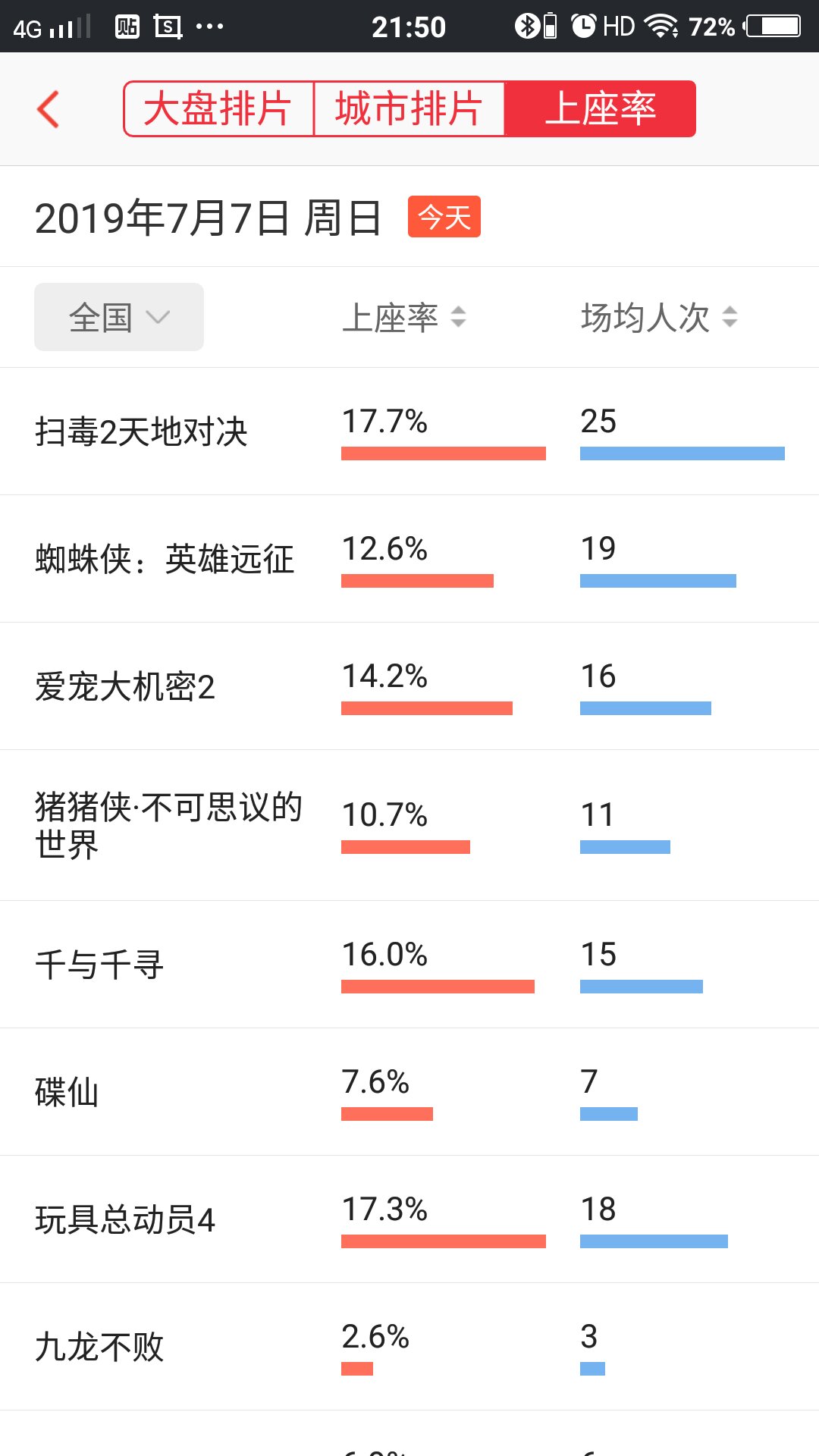
Task: View details for 爱宠大机密2
Action: coord(409,686)
